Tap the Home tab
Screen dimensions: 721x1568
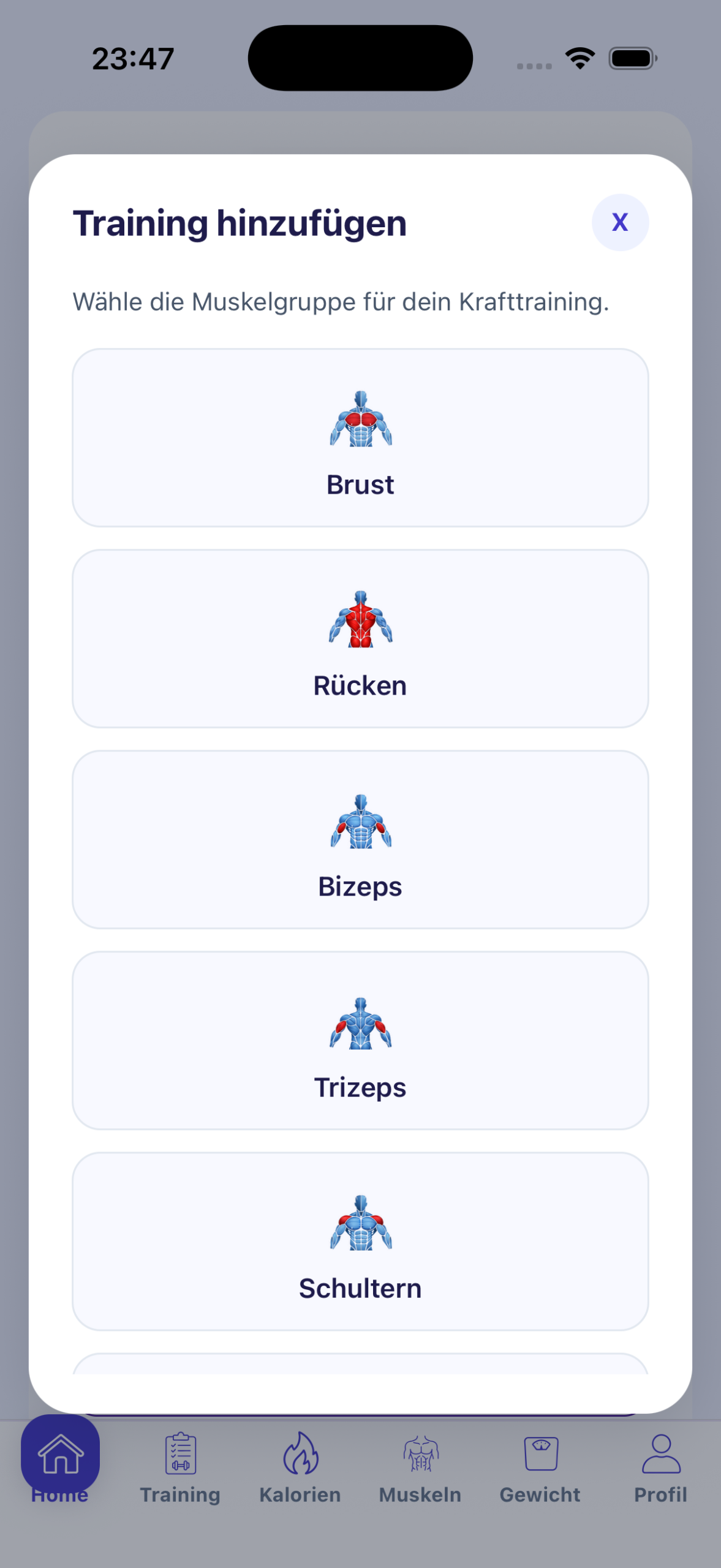[60, 1464]
